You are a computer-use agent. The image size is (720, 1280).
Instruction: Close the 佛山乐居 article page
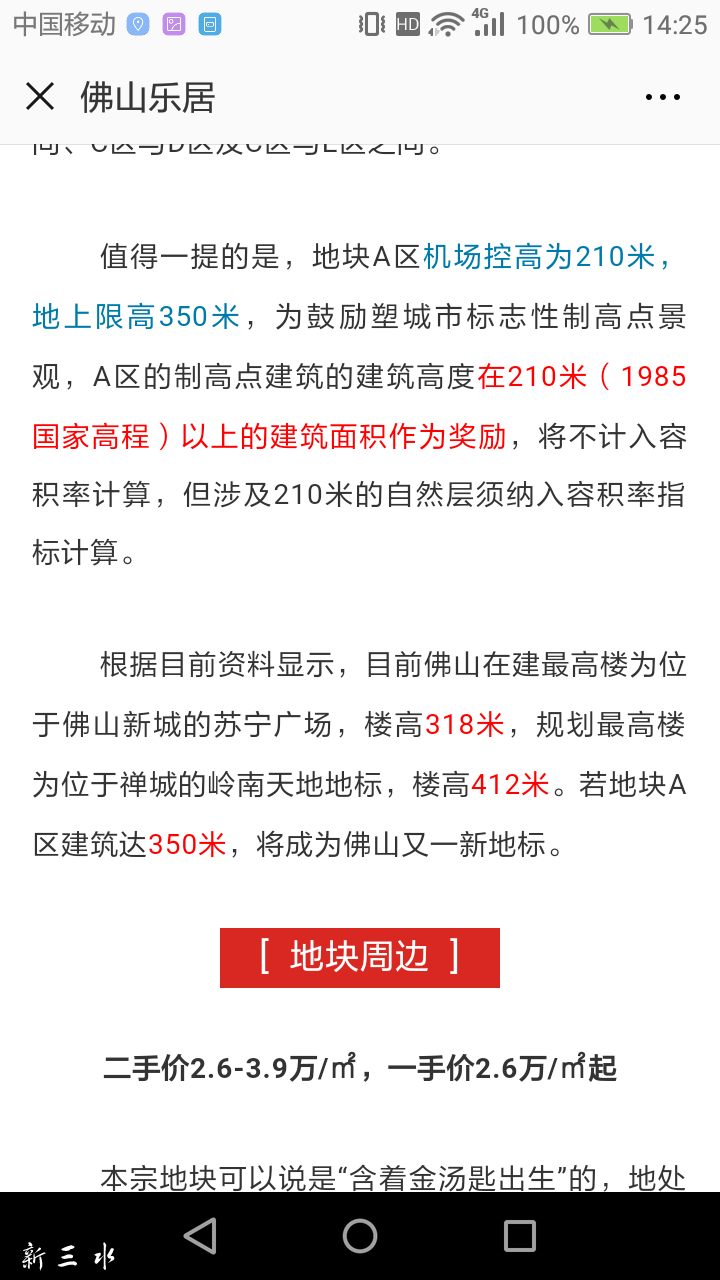point(40,97)
